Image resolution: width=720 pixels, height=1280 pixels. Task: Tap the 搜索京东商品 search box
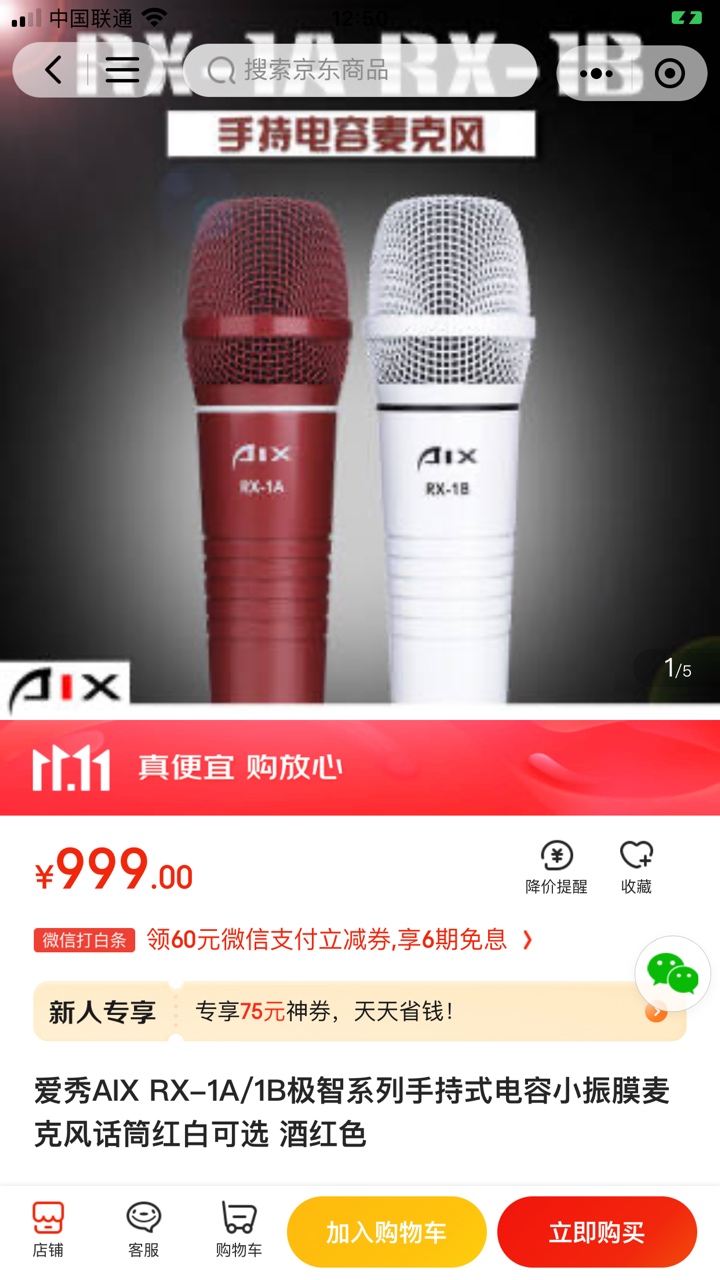(360, 70)
